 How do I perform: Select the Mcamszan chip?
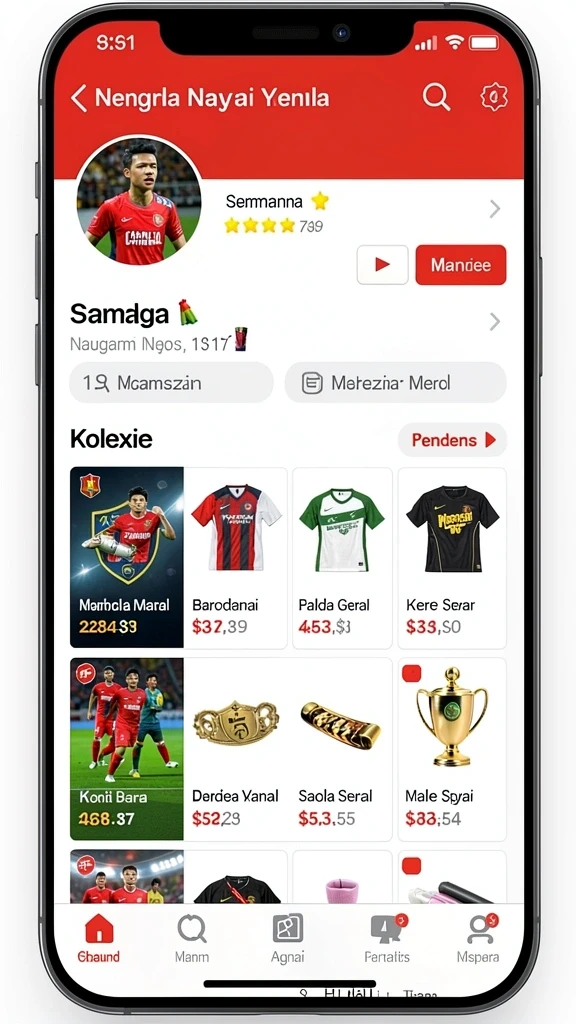171,383
